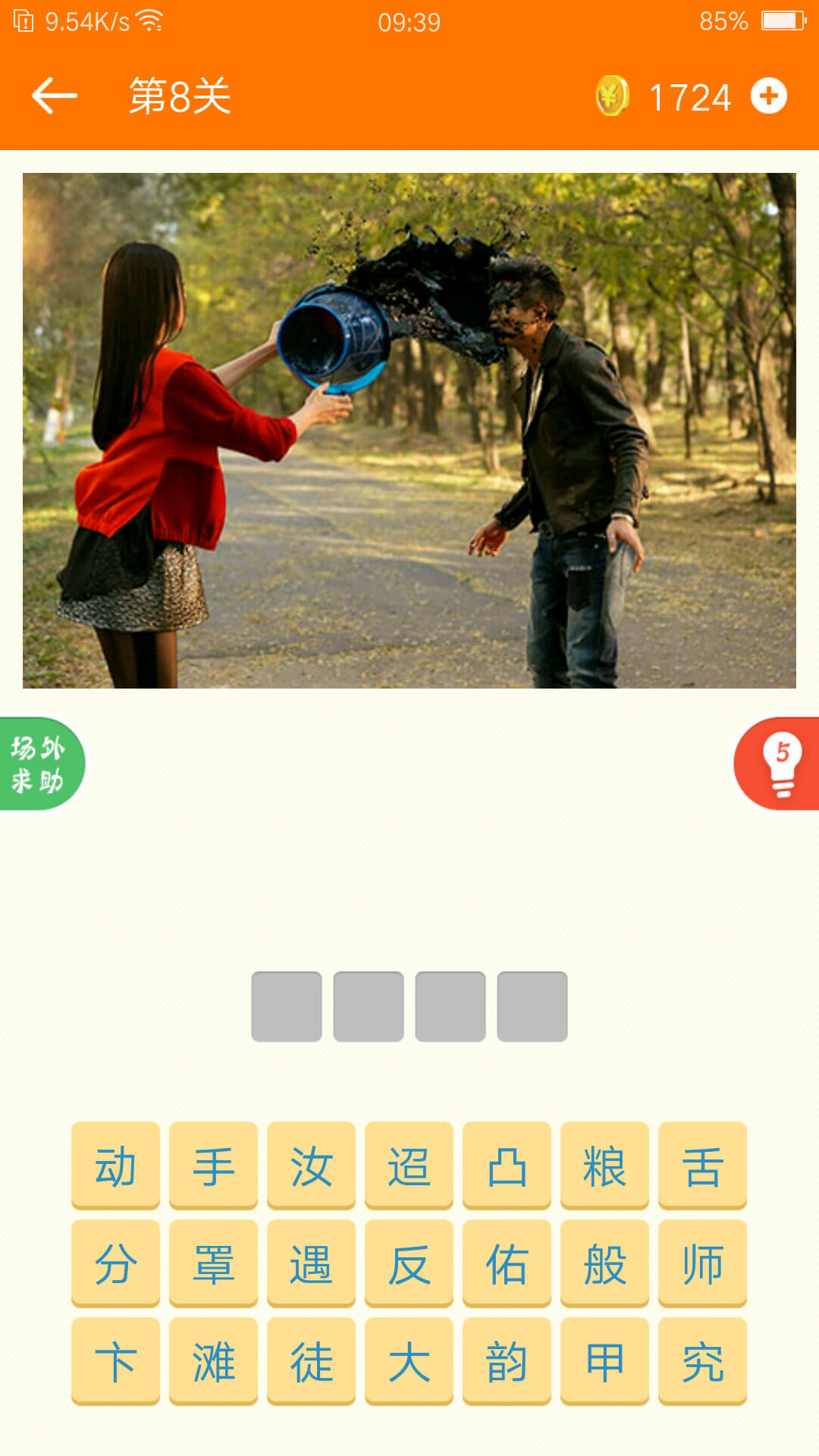Pick the character tile 师
This screenshot has height=1456, width=819.
[x=702, y=1263]
